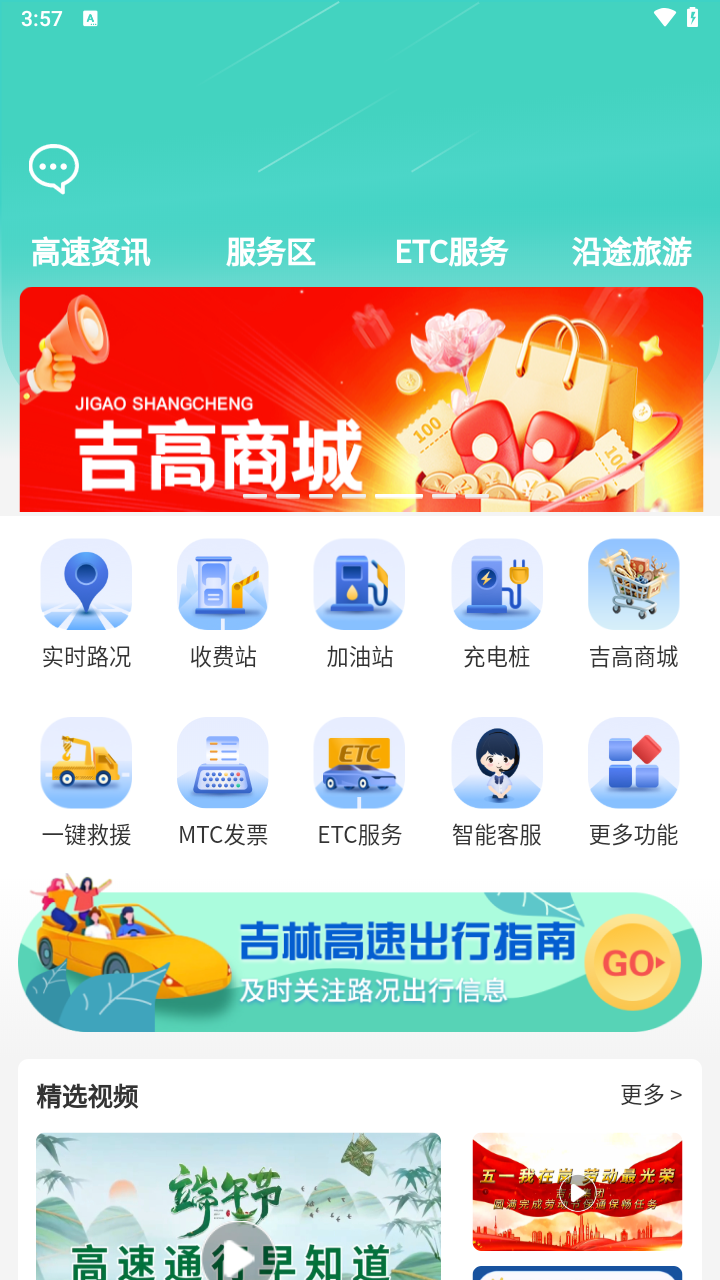Open the 充电桩 charging pile icon
This screenshot has width=720, height=1280.
497,584
